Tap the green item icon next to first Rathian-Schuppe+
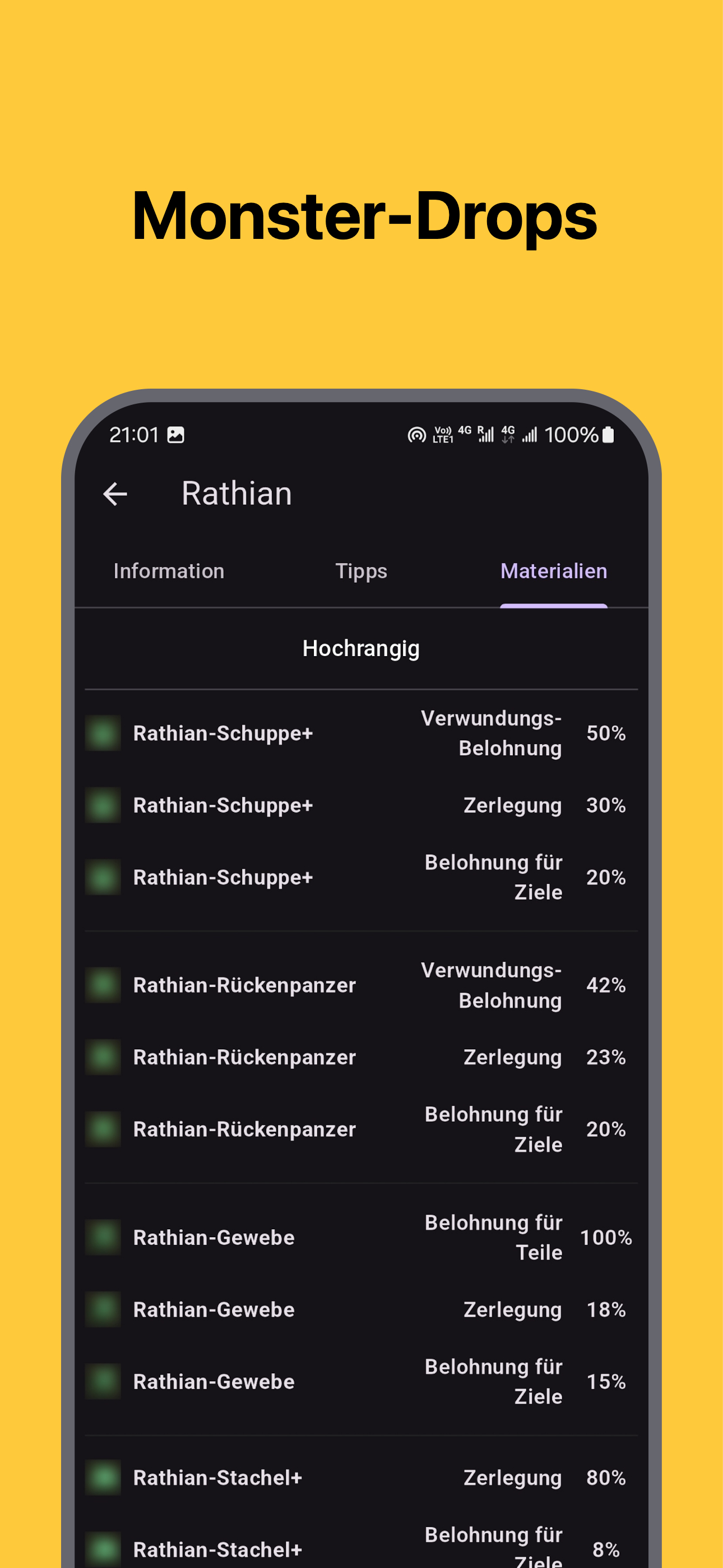This screenshot has width=723, height=1568. [x=102, y=734]
